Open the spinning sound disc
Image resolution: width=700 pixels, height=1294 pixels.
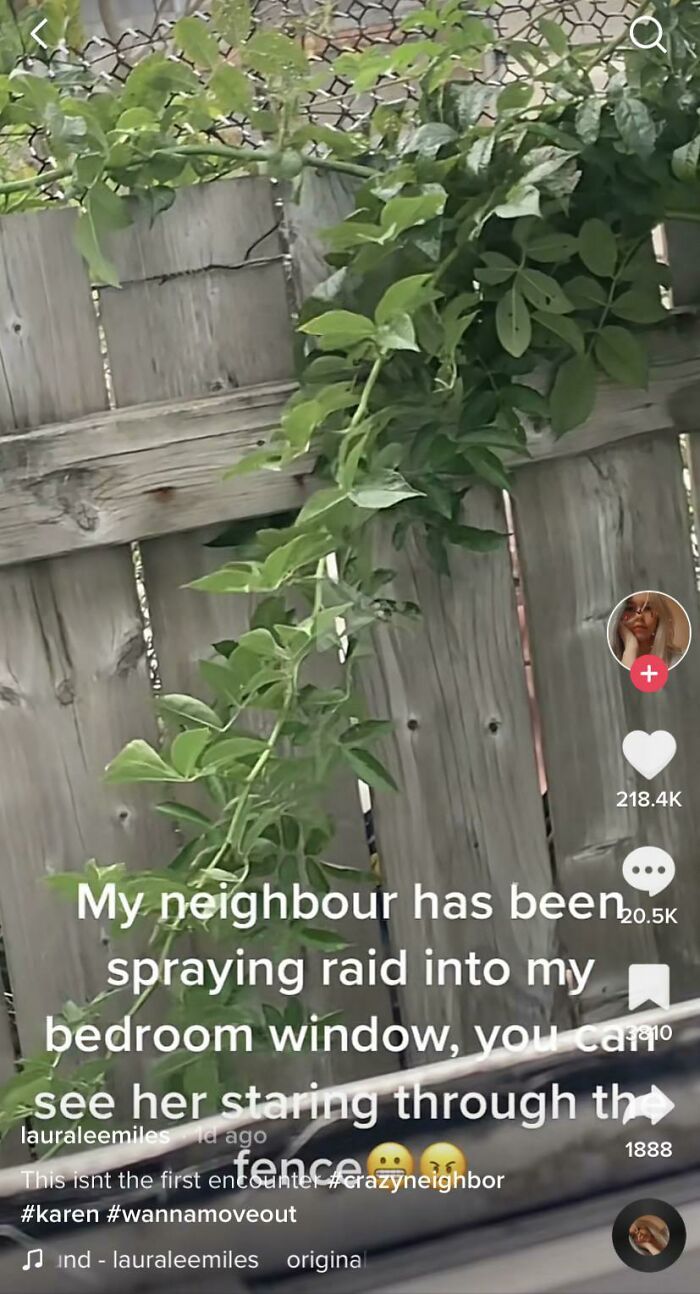pyautogui.click(x=648, y=1235)
